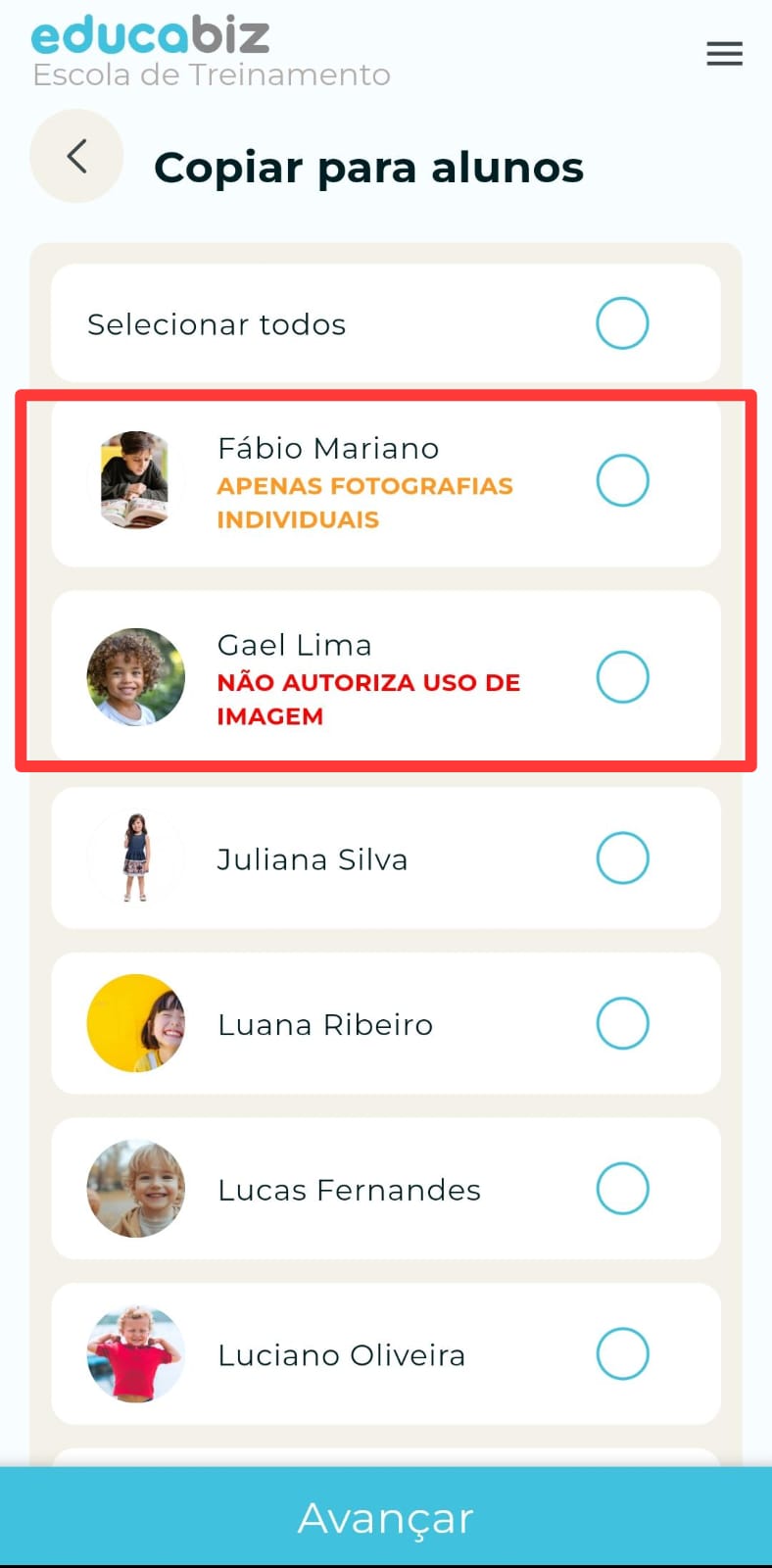Open the hamburger menu
The height and width of the screenshot is (1568, 772).
[x=724, y=54]
